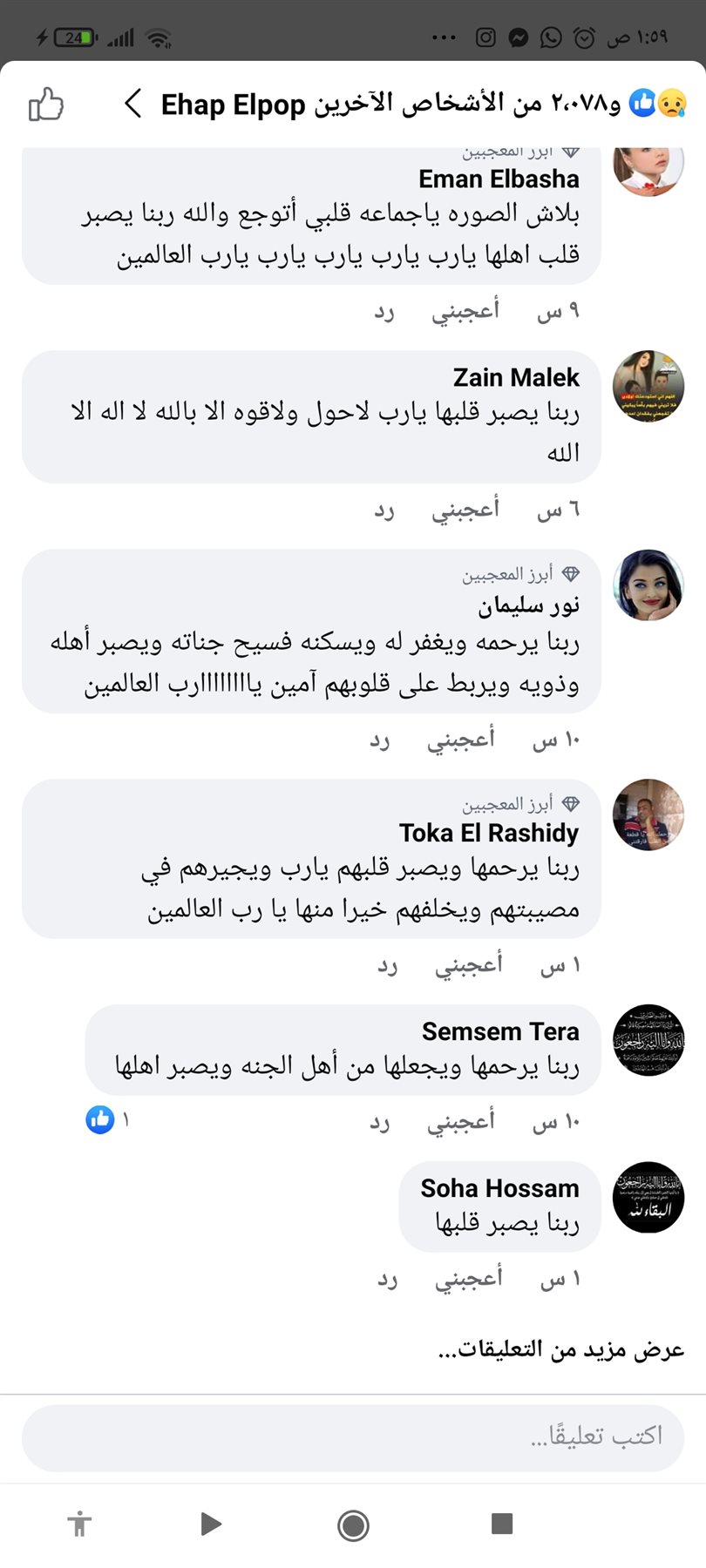
Task: Open Toka El Rashidy's profile name
Action: click(489, 833)
